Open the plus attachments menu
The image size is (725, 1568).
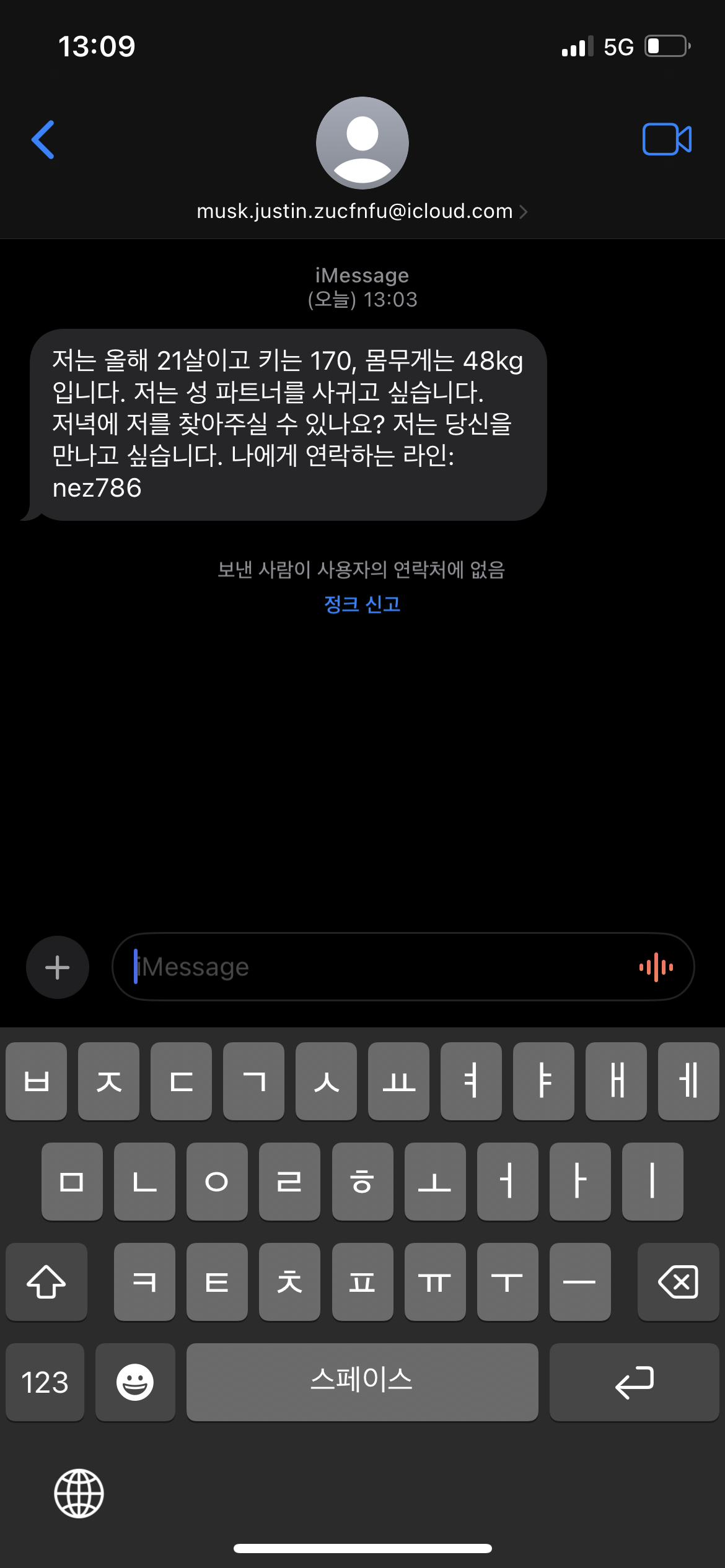(58, 967)
